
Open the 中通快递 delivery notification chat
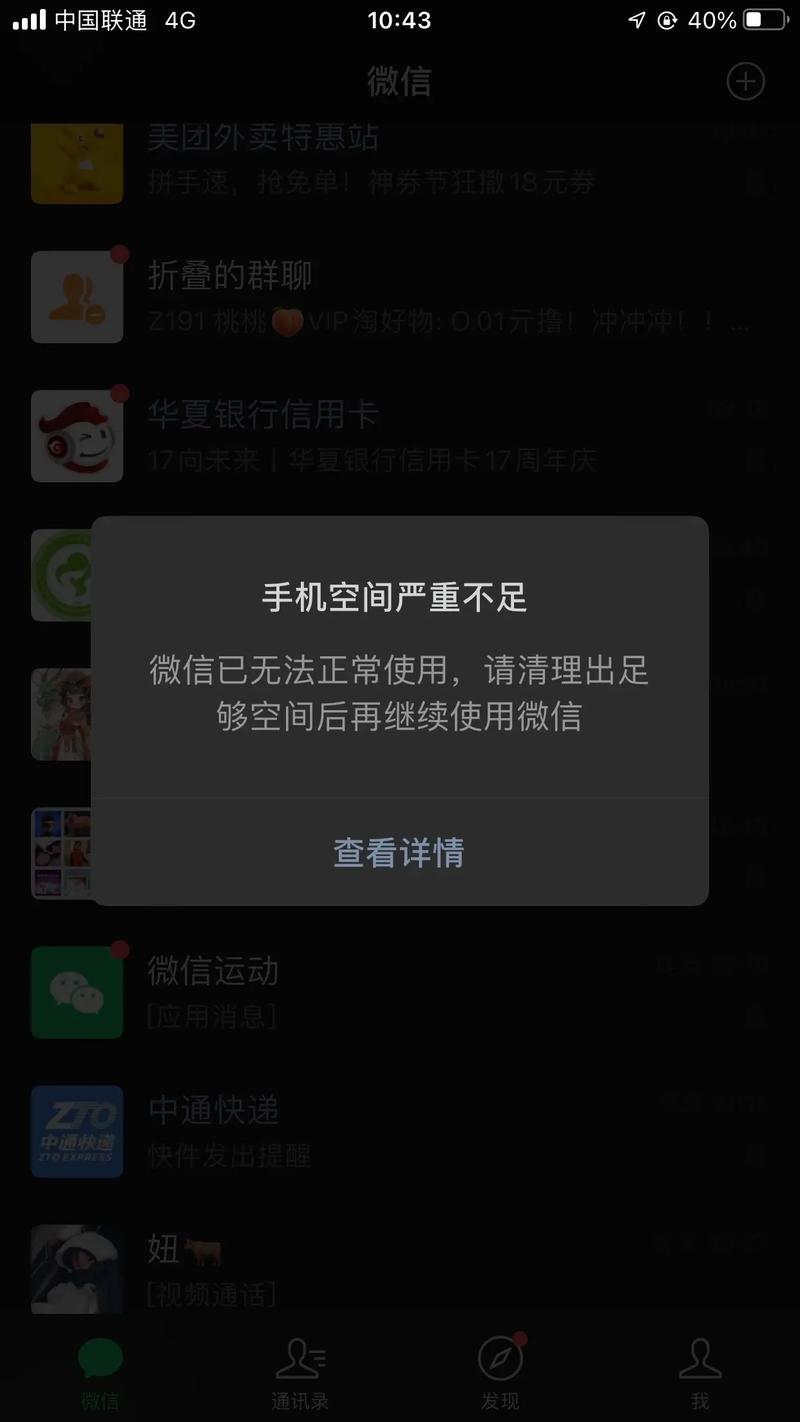pos(400,1131)
